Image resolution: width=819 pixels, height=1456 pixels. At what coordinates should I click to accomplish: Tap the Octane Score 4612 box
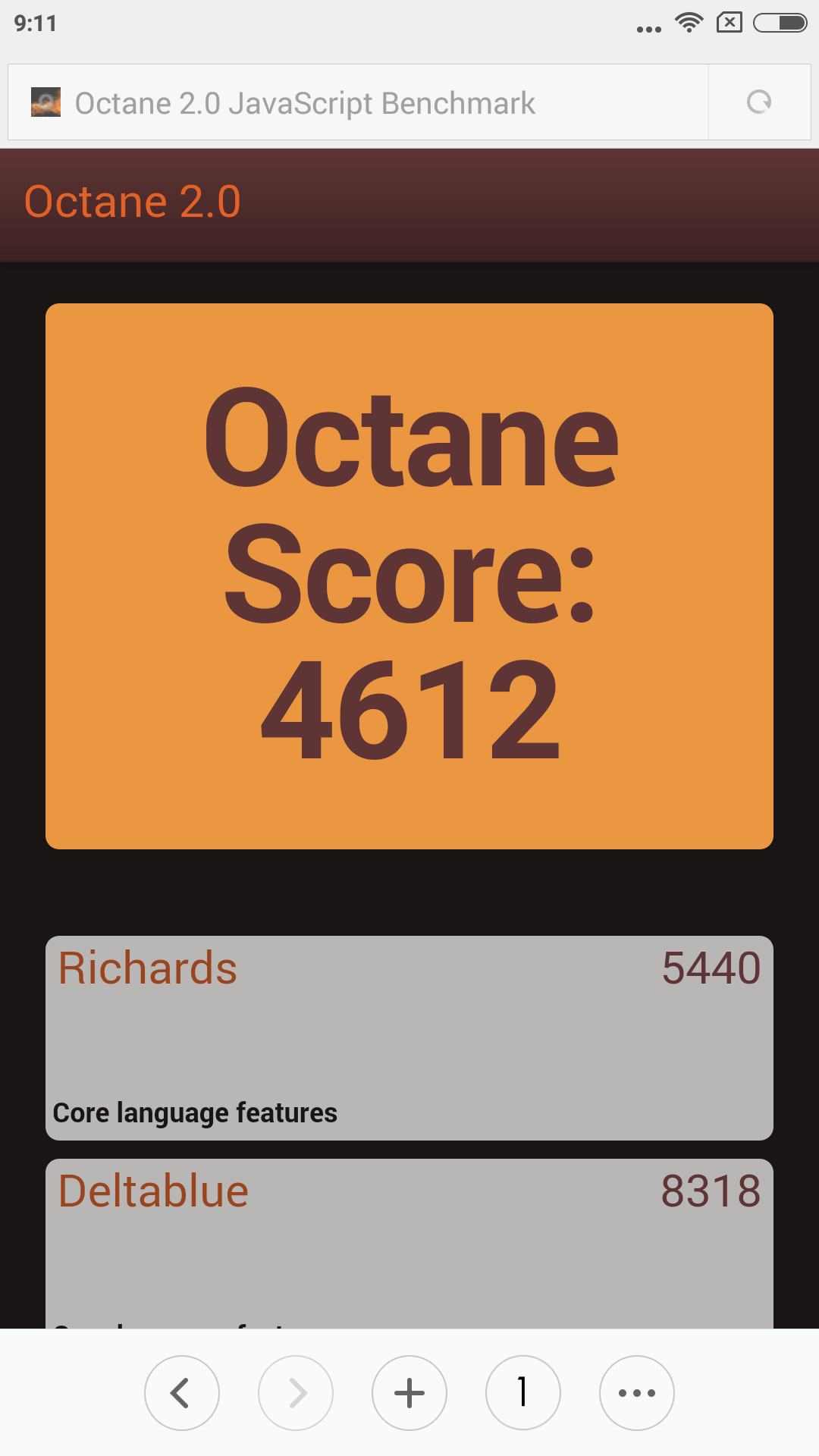click(x=409, y=576)
